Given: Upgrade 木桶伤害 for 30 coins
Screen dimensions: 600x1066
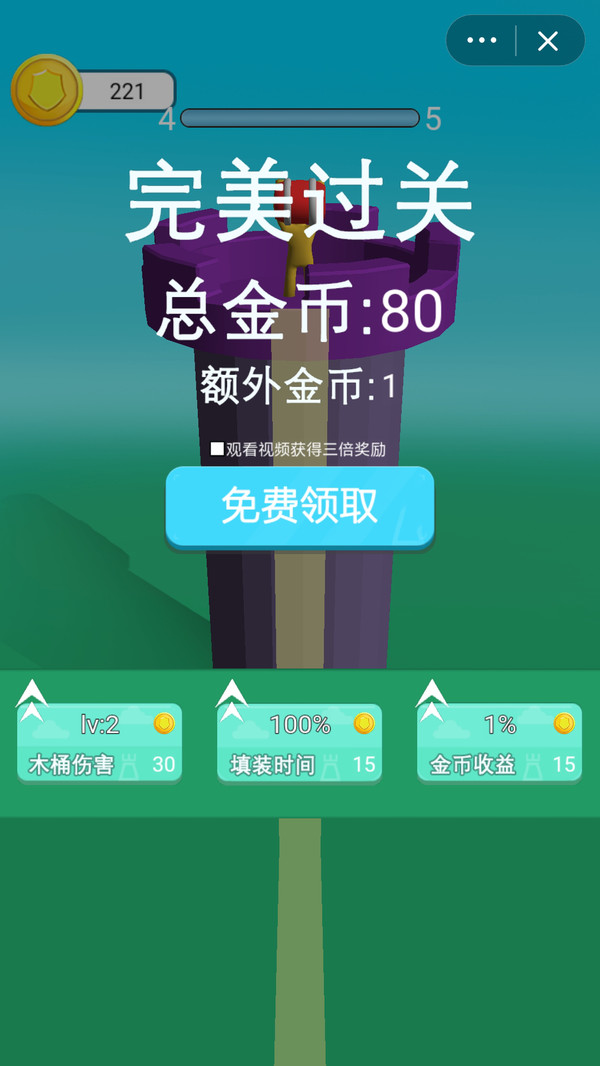Looking at the screenshot, I should click(100, 742).
